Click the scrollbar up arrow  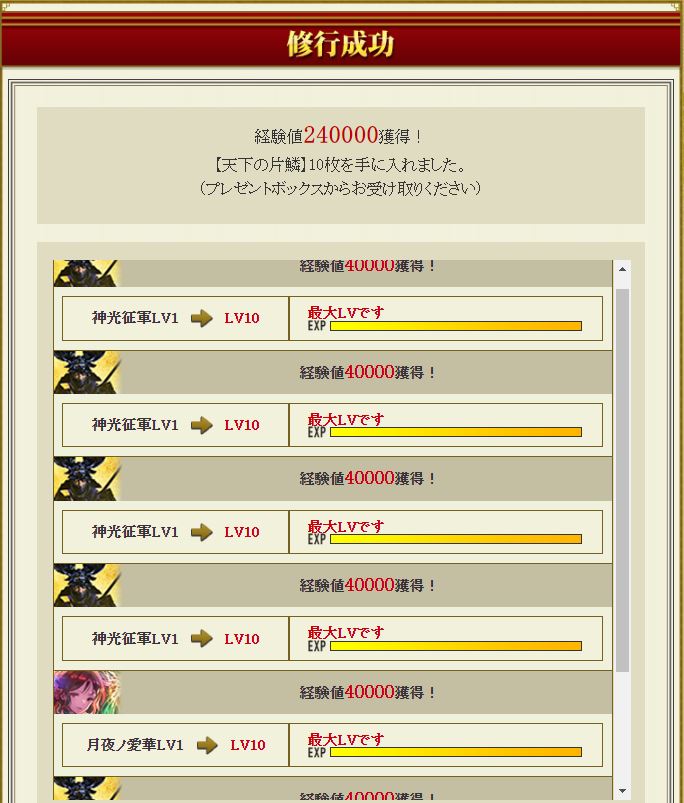tap(622, 270)
